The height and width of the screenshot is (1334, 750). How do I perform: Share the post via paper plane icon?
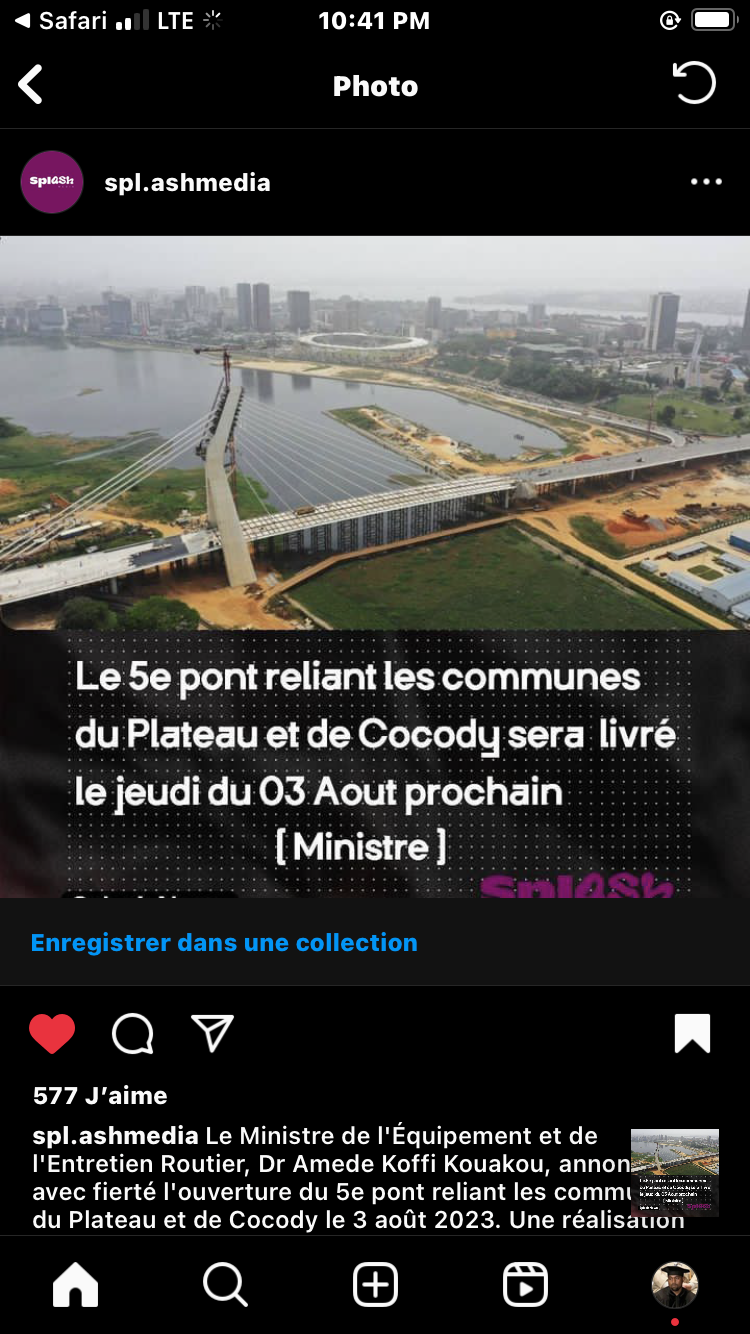click(x=212, y=1034)
